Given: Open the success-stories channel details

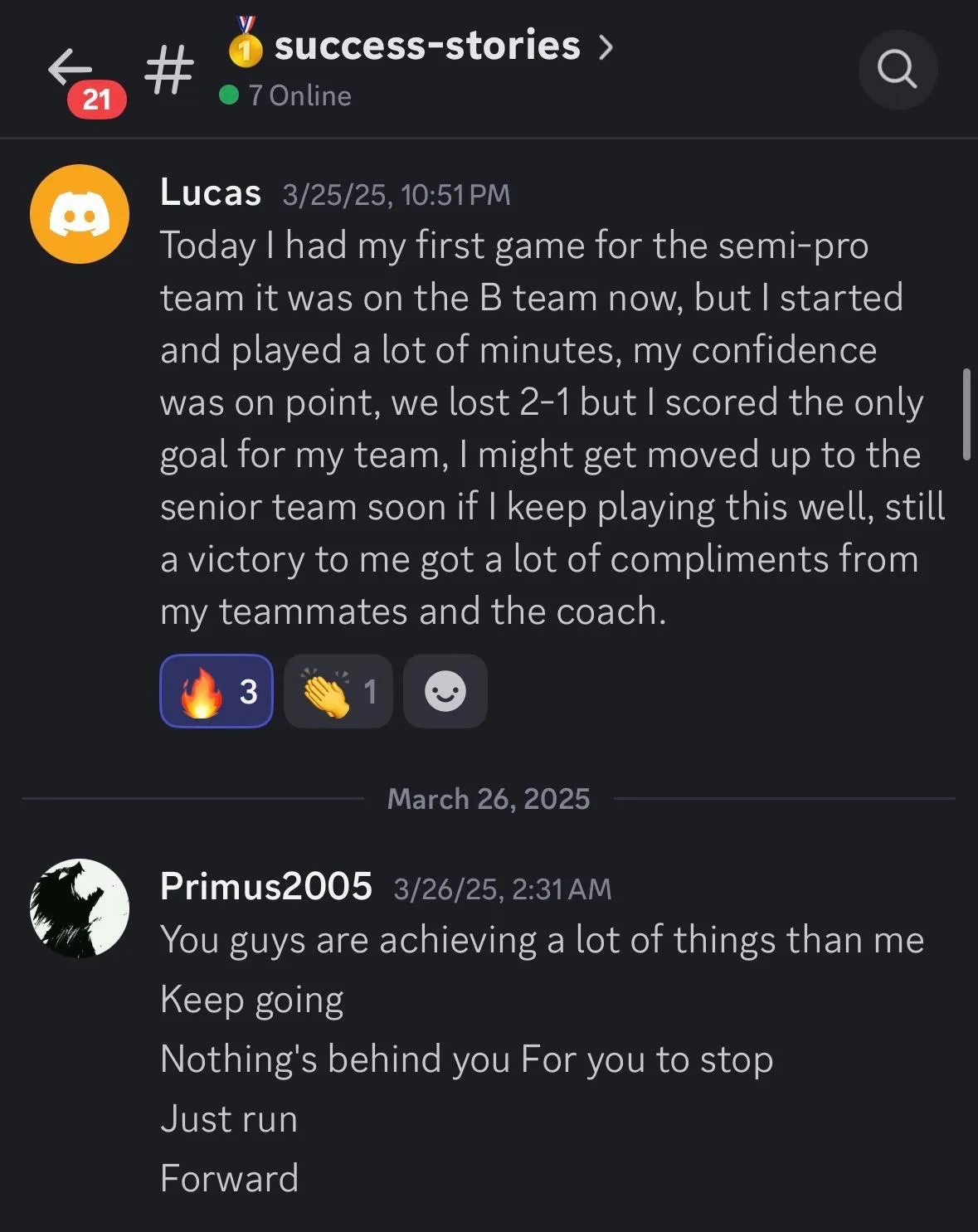Looking at the screenshot, I should pyautogui.click(x=426, y=46).
